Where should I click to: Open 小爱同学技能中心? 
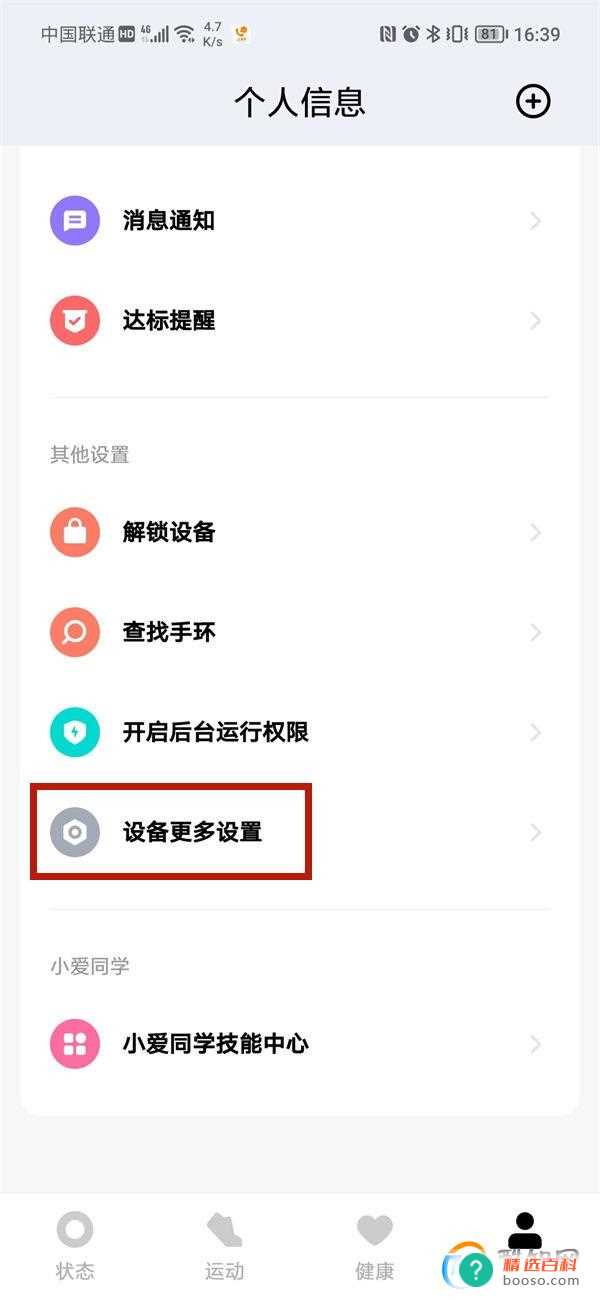click(298, 1044)
